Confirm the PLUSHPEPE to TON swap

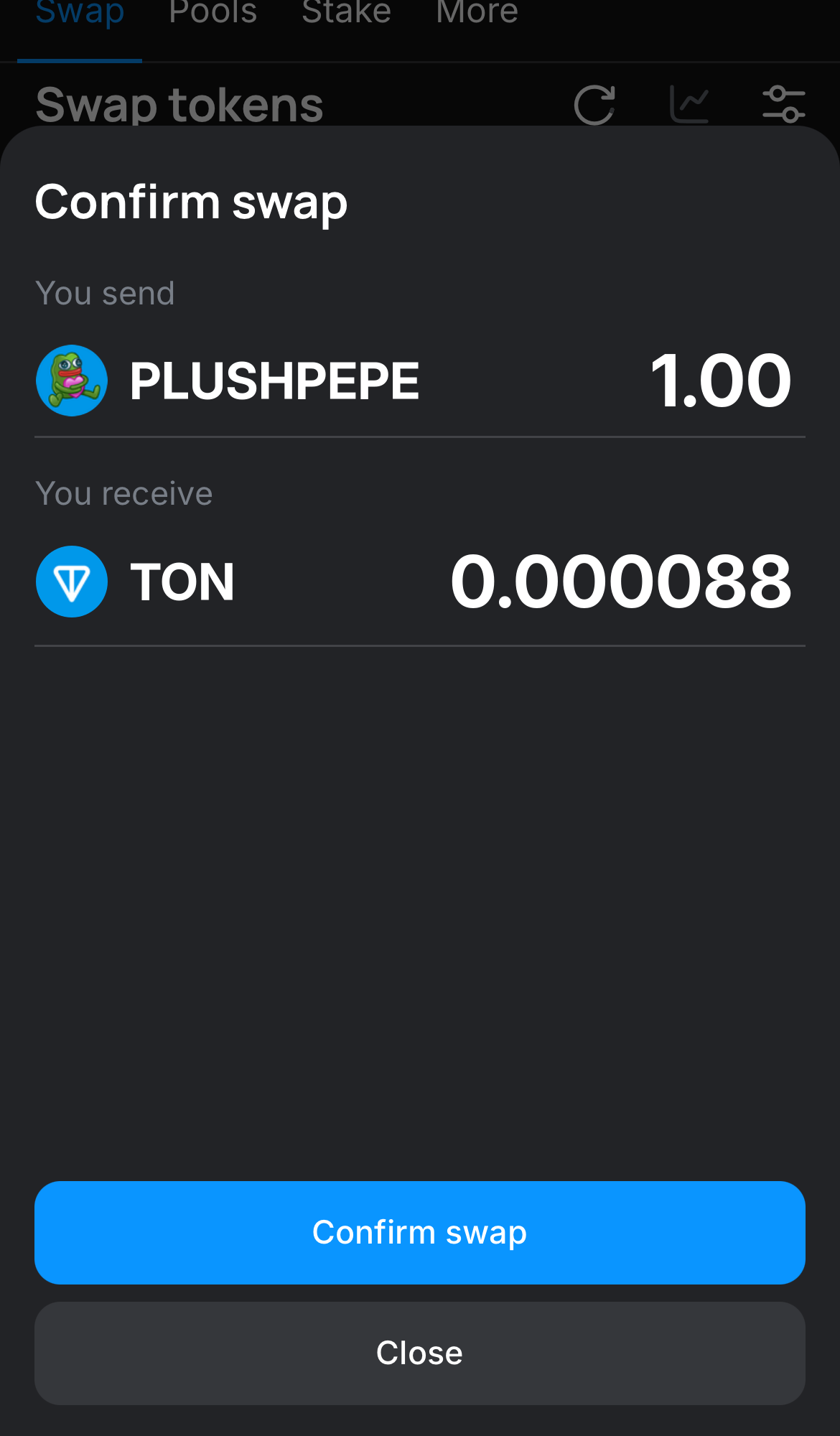(419, 1232)
